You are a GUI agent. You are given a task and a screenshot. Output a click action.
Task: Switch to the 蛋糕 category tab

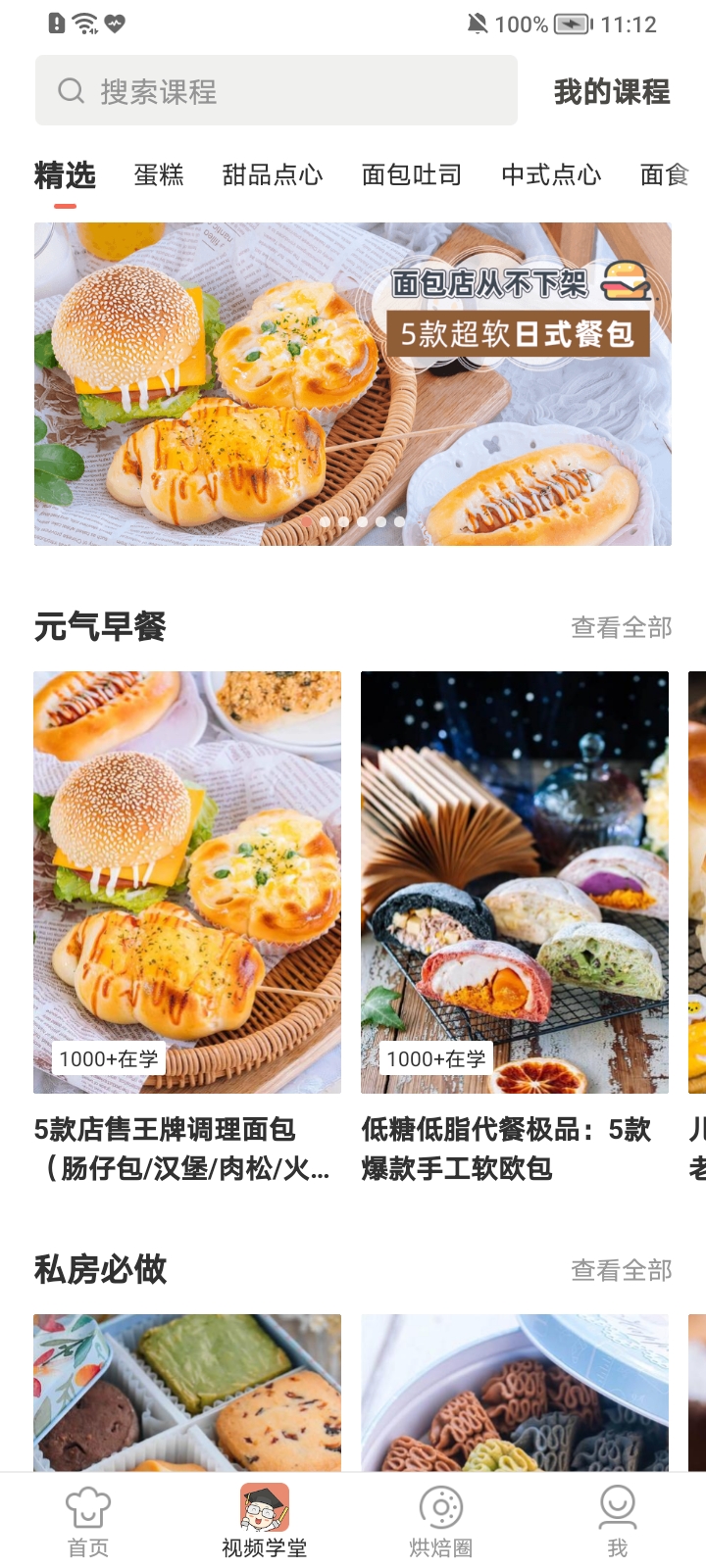159,174
